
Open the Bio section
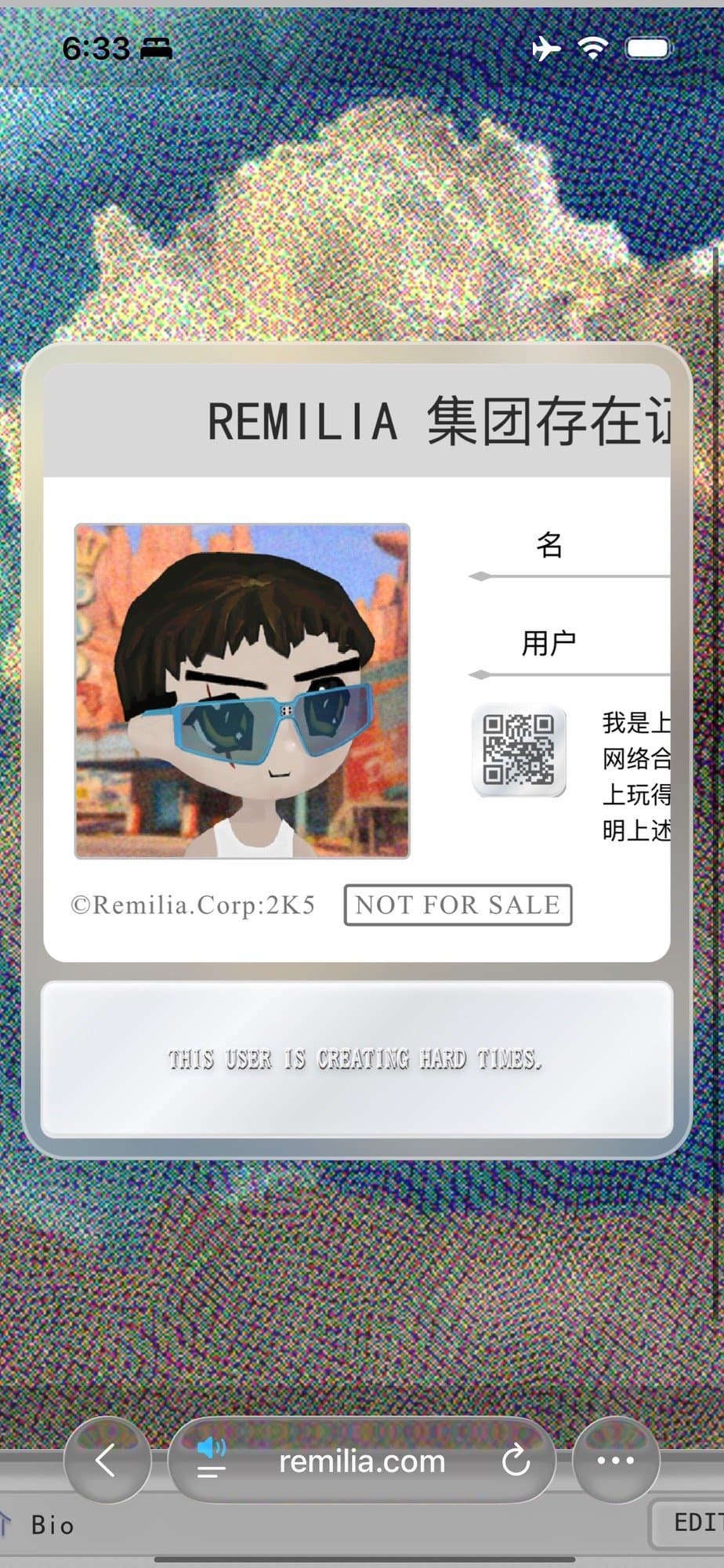(52, 1525)
